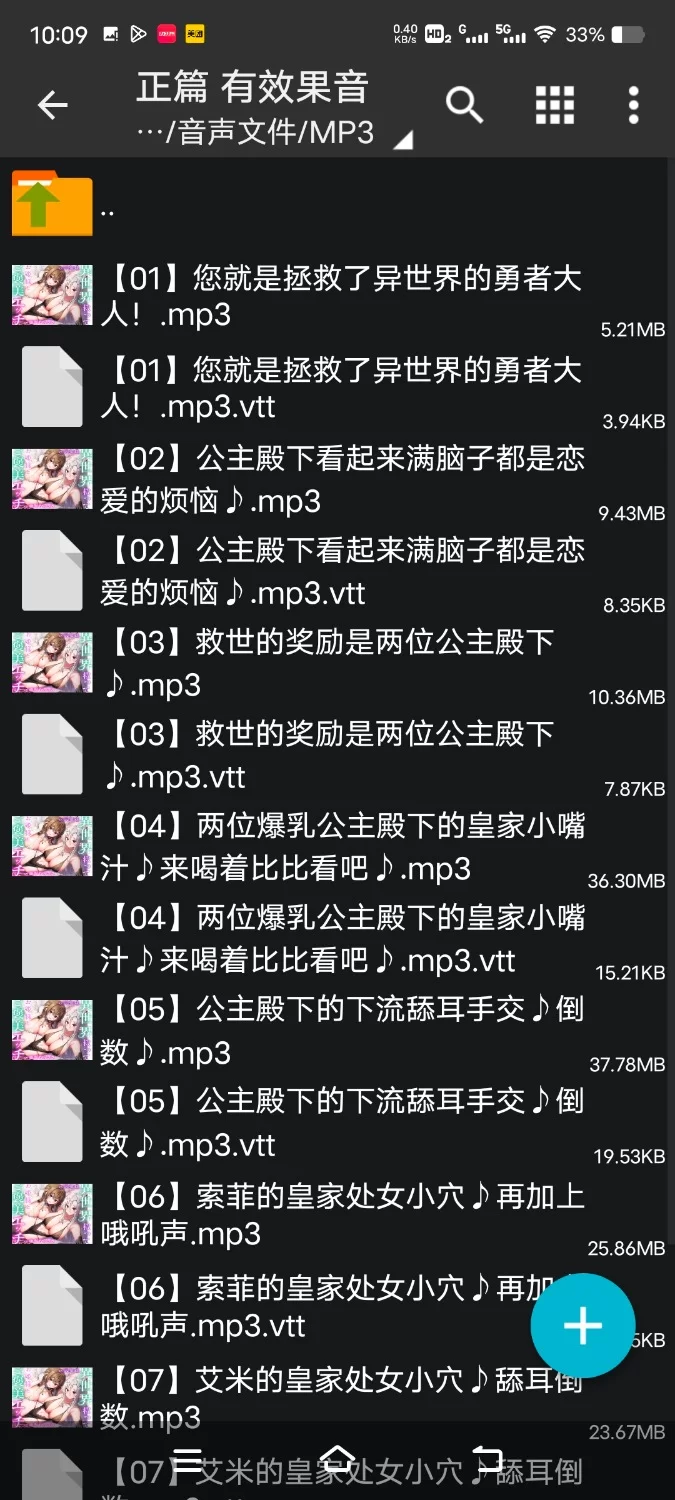Open the 【06】 .mp3 audio file
This screenshot has width=675, height=1500.
click(x=340, y=1216)
